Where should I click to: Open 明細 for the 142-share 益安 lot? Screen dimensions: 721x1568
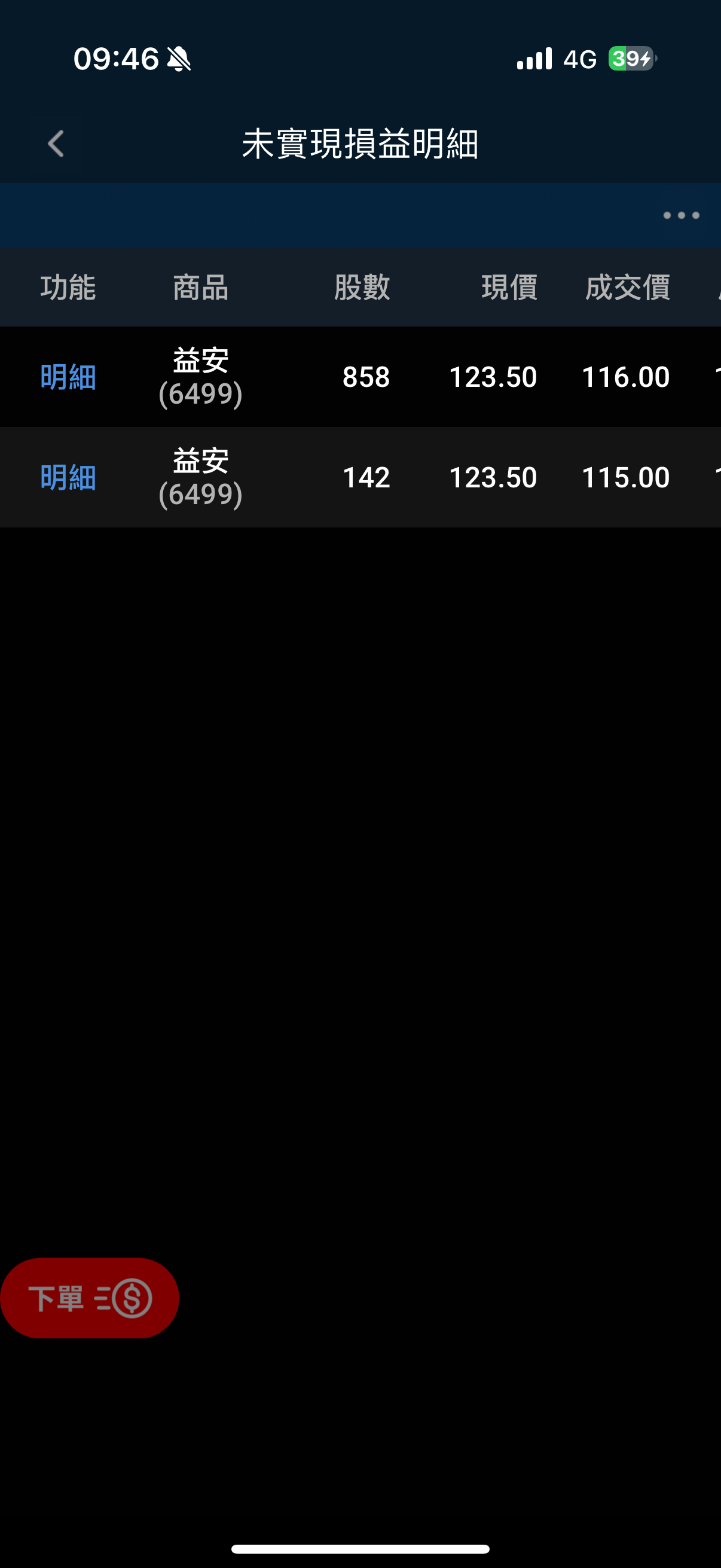(68, 477)
